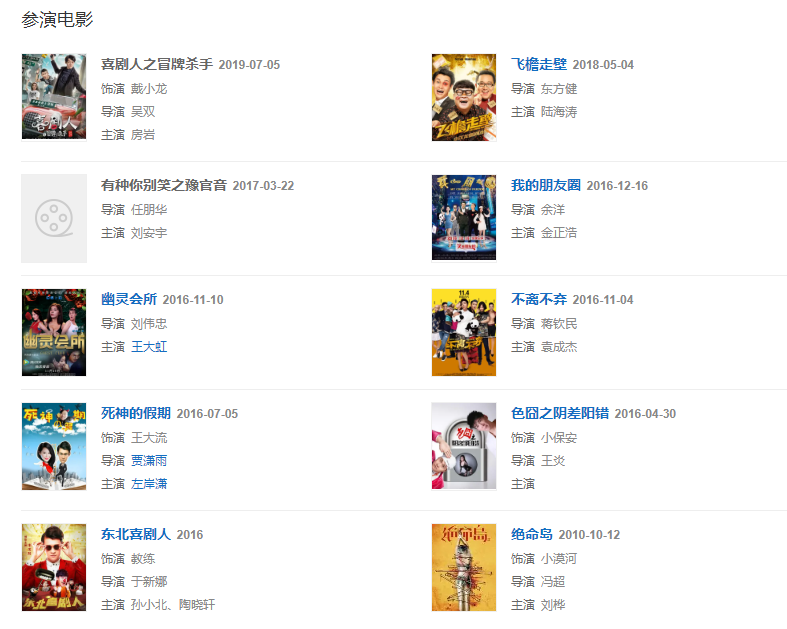Tap the 色囧之阴差阳错 poster image

pyautogui.click(x=463, y=446)
